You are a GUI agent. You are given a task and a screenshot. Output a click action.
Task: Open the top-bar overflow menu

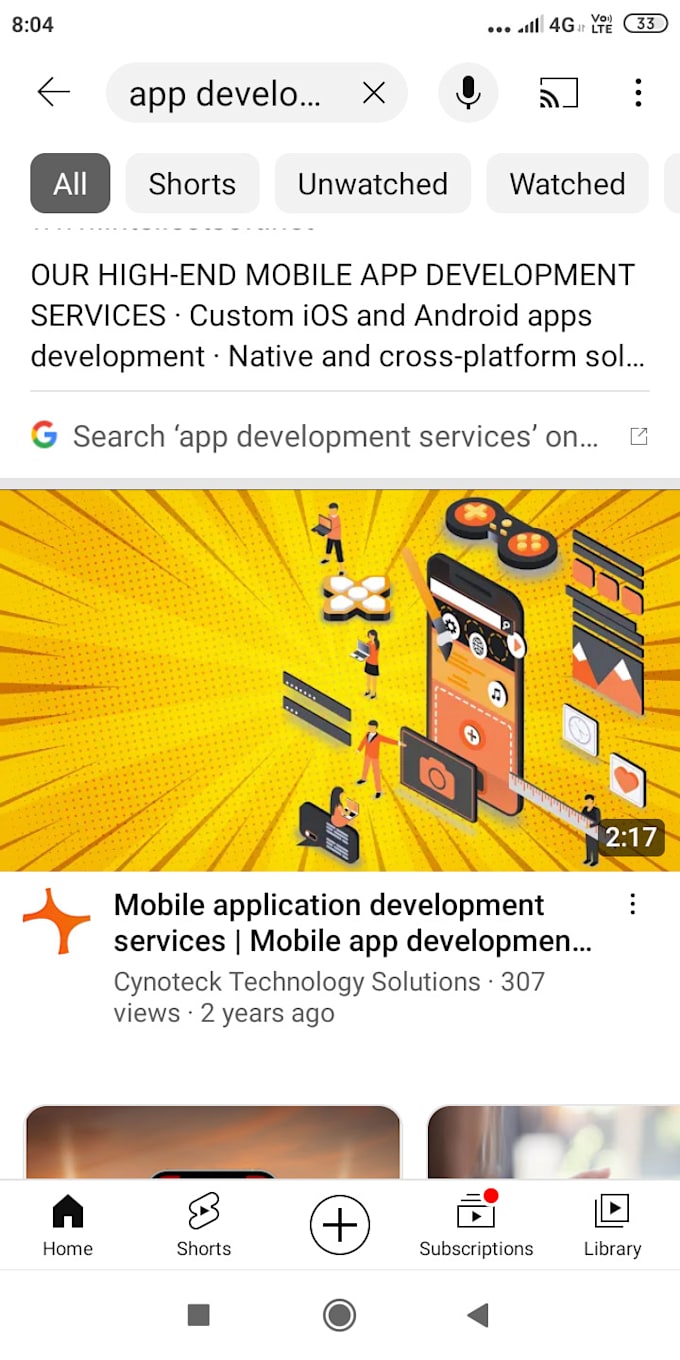pos(638,93)
